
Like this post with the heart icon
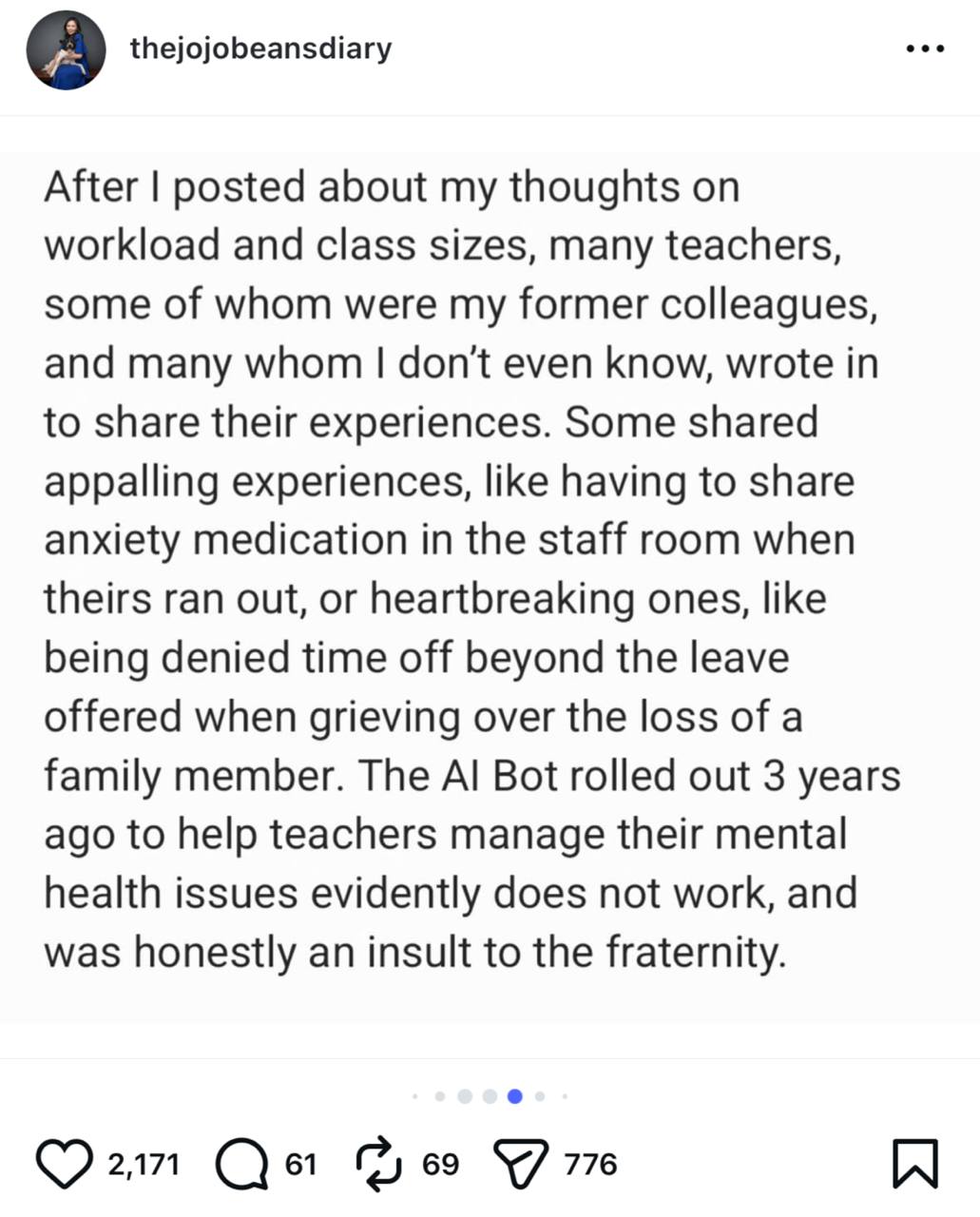(x=64, y=1164)
